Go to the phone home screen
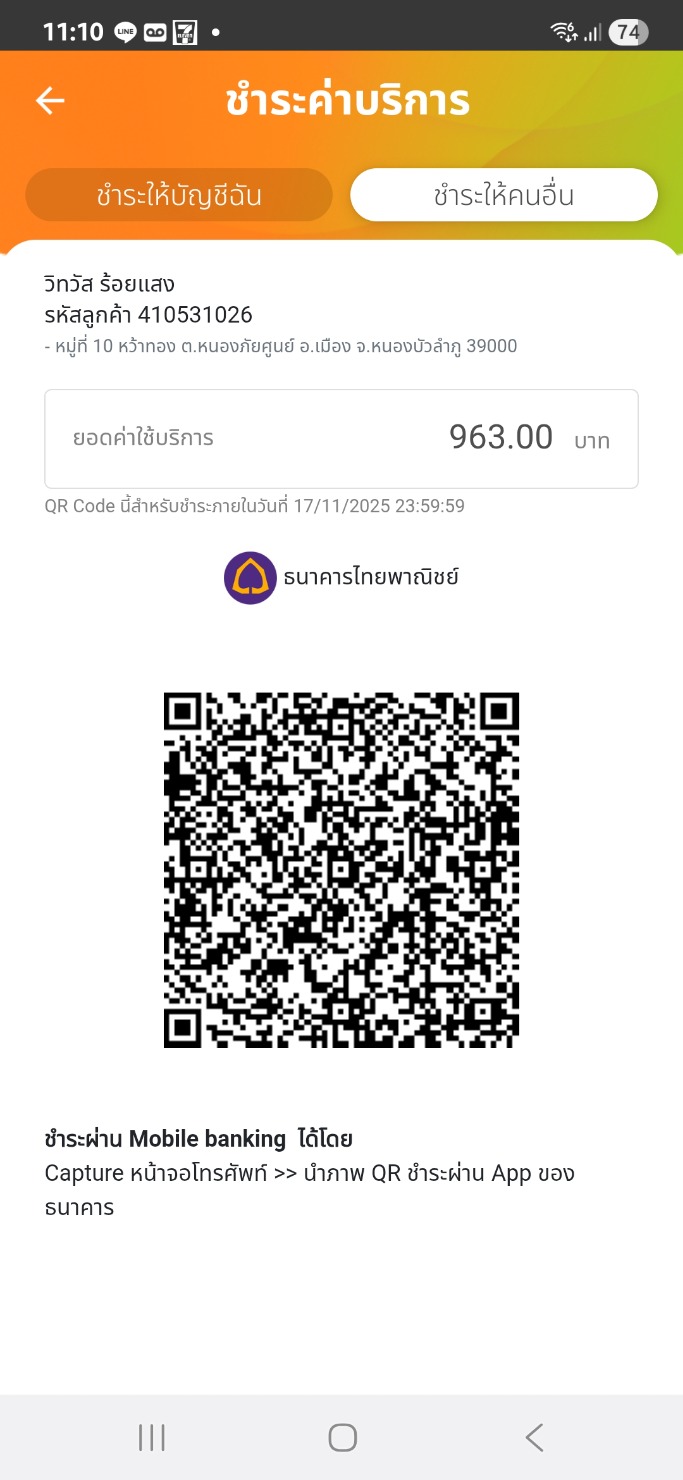 coord(342,1438)
